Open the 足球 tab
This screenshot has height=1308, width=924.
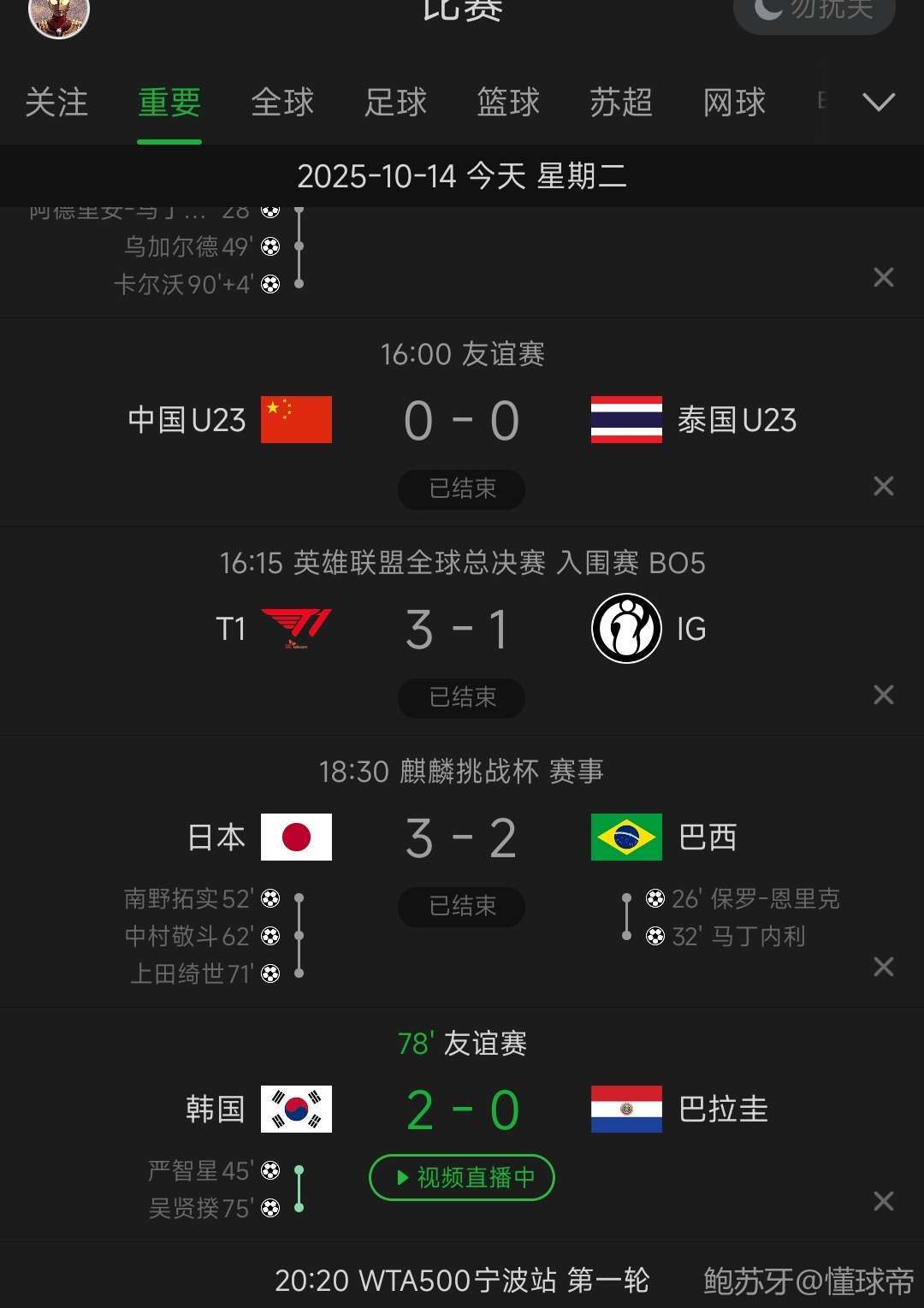pyautogui.click(x=395, y=103)
